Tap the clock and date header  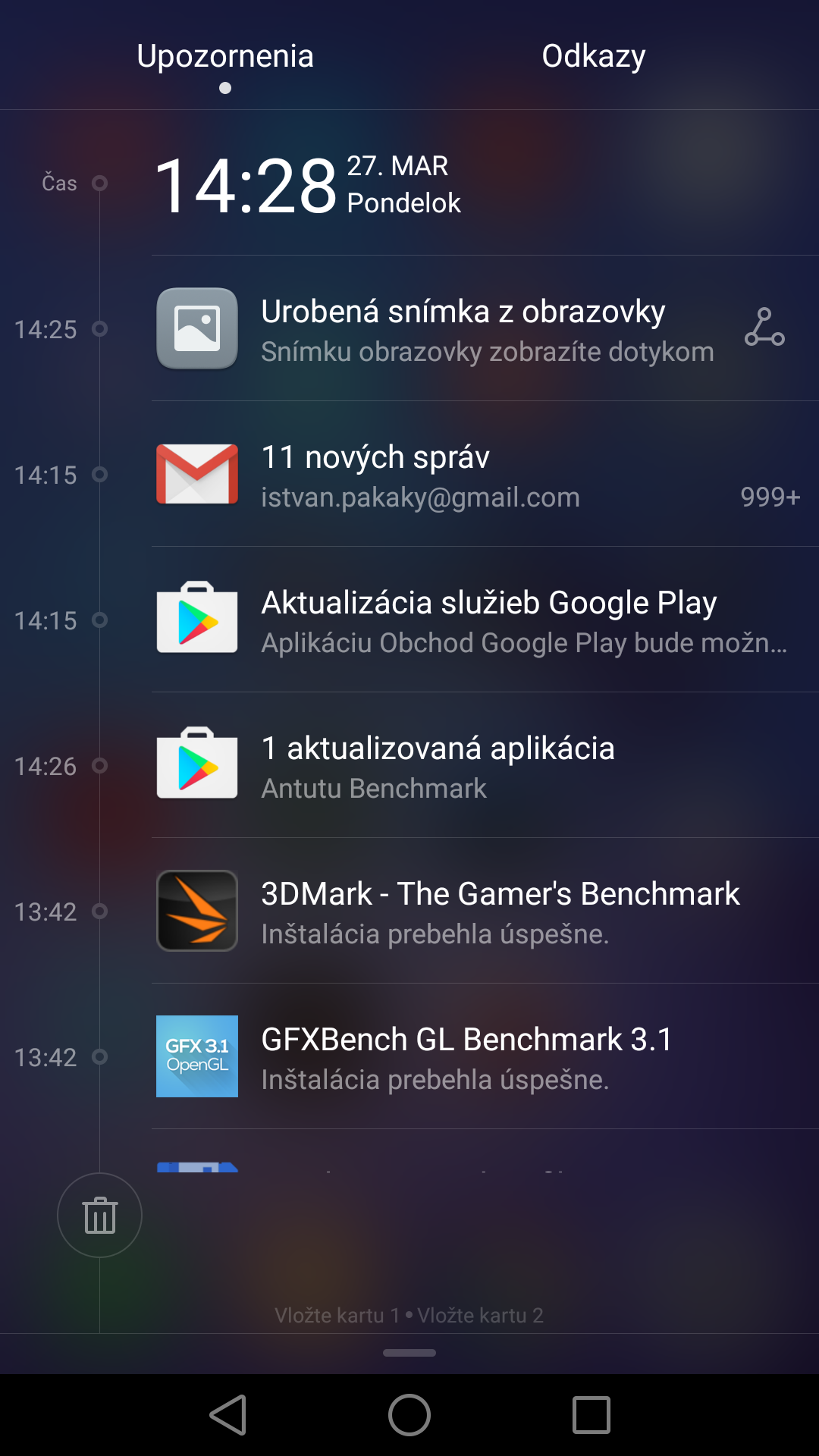[x=307, y=184]
